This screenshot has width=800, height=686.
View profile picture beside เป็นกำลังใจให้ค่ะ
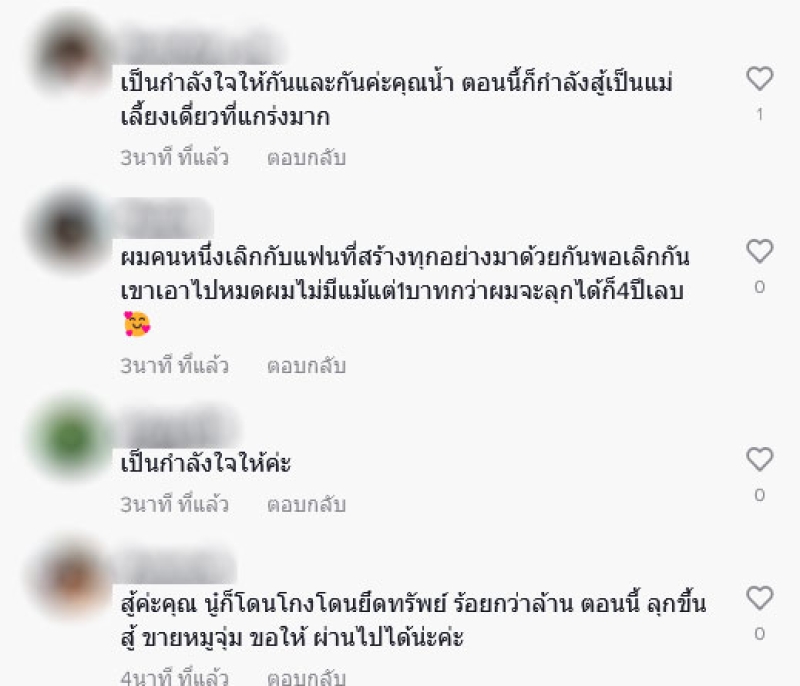(68, 438)
